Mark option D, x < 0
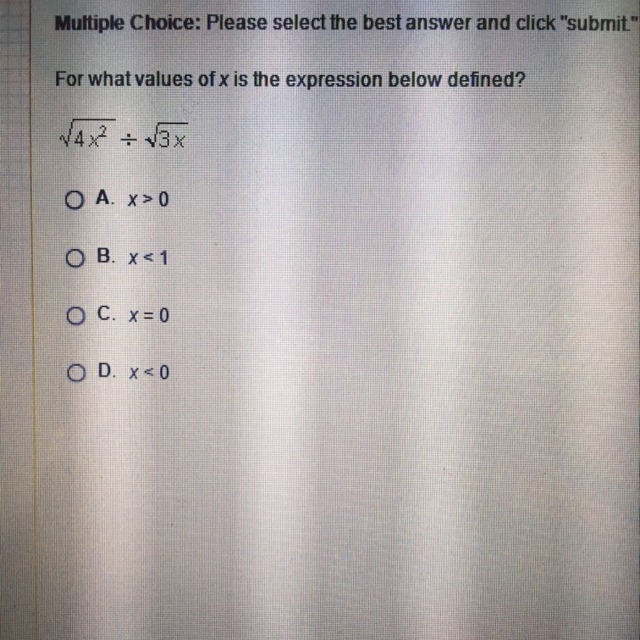This screenshot has height=640, width=640. point(75,372)
